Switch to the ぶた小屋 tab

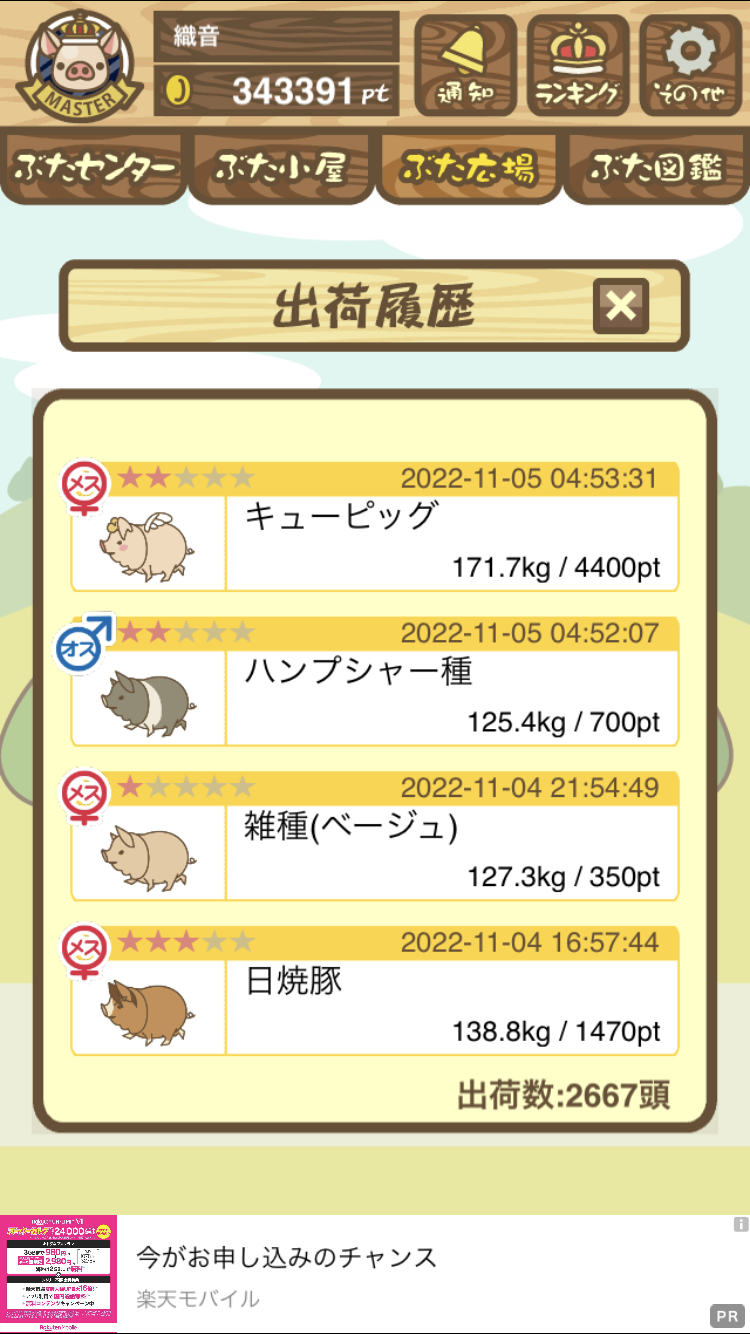coord(281,167)
